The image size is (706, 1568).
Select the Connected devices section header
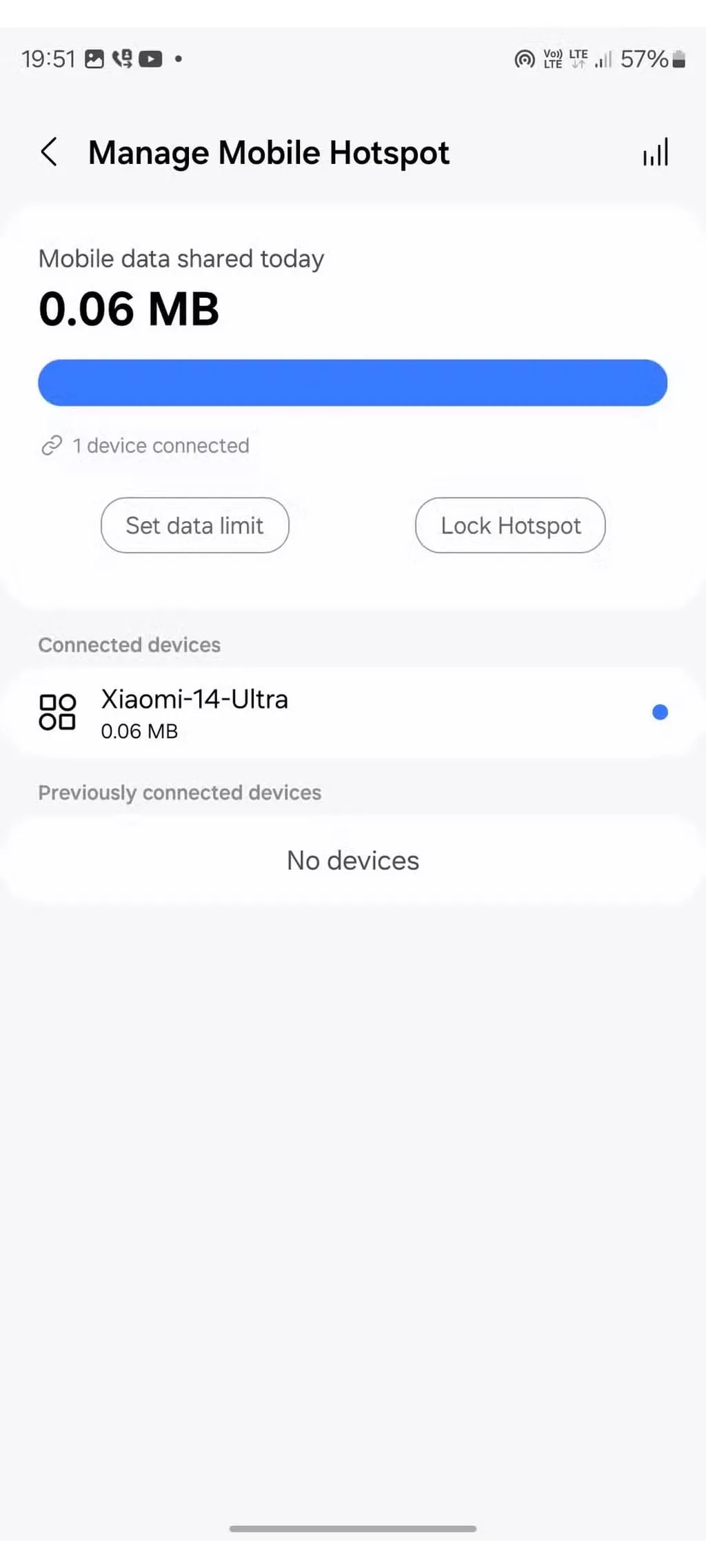tap(129, 644)
